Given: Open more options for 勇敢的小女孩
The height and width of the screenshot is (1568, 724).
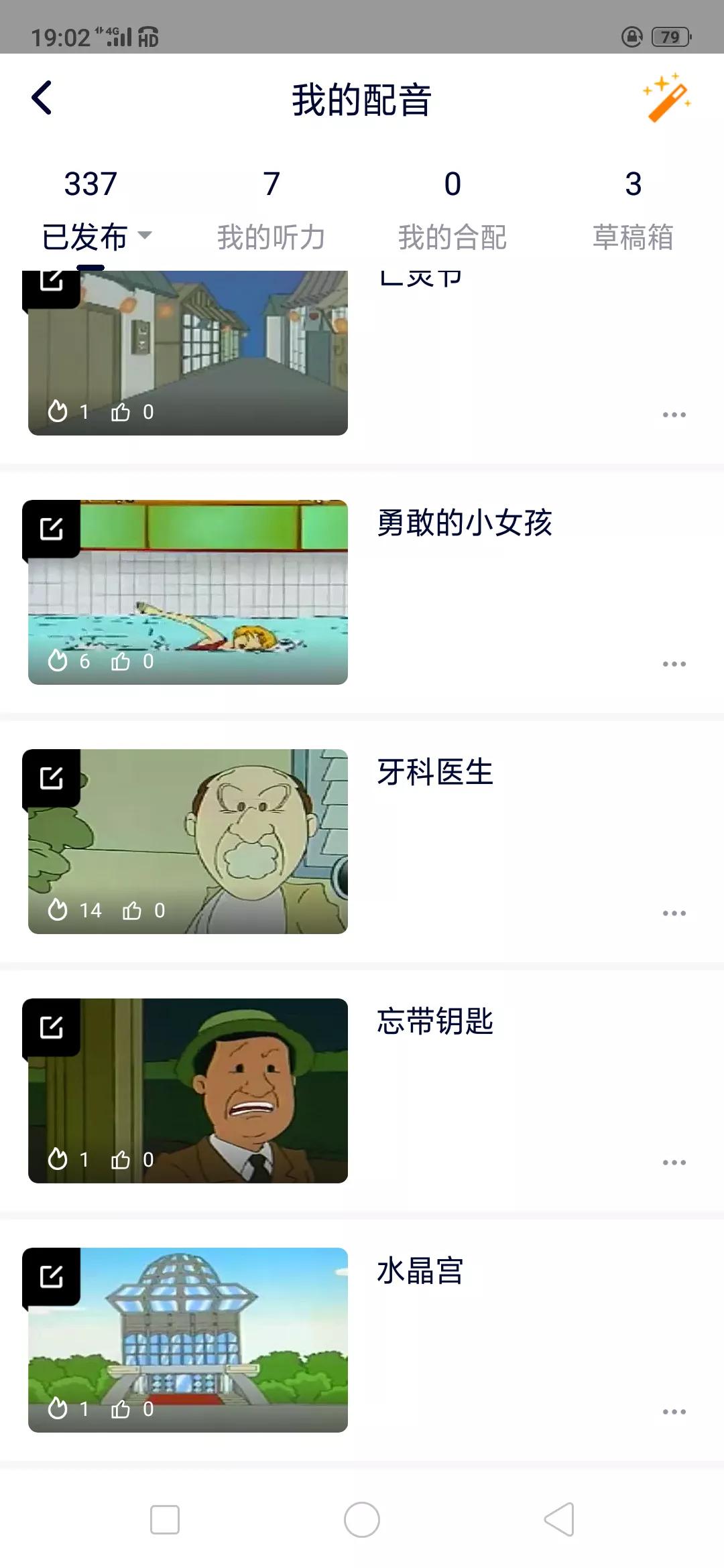Looking at the screenshot, I should click(x=674, y=663).
